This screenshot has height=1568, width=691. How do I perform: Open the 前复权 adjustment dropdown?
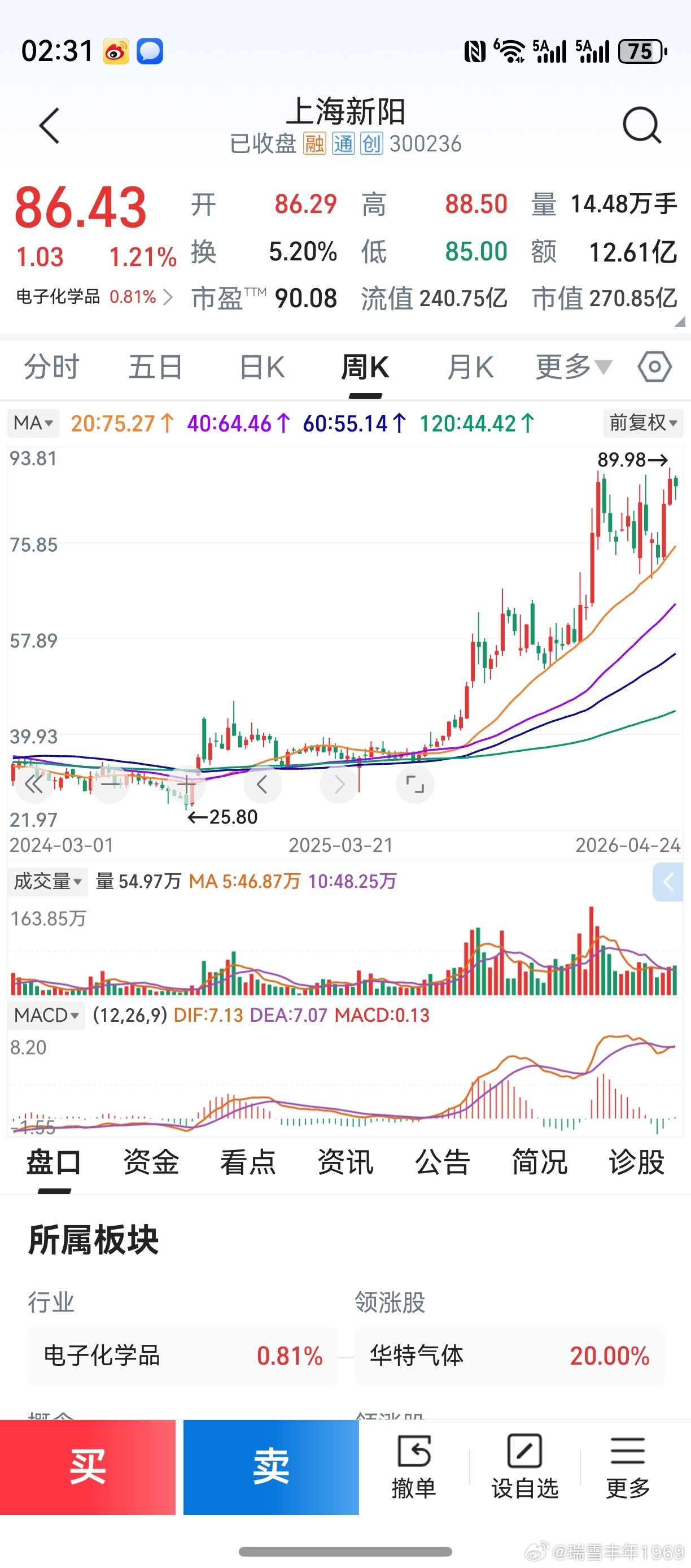[x=642, y=423]
